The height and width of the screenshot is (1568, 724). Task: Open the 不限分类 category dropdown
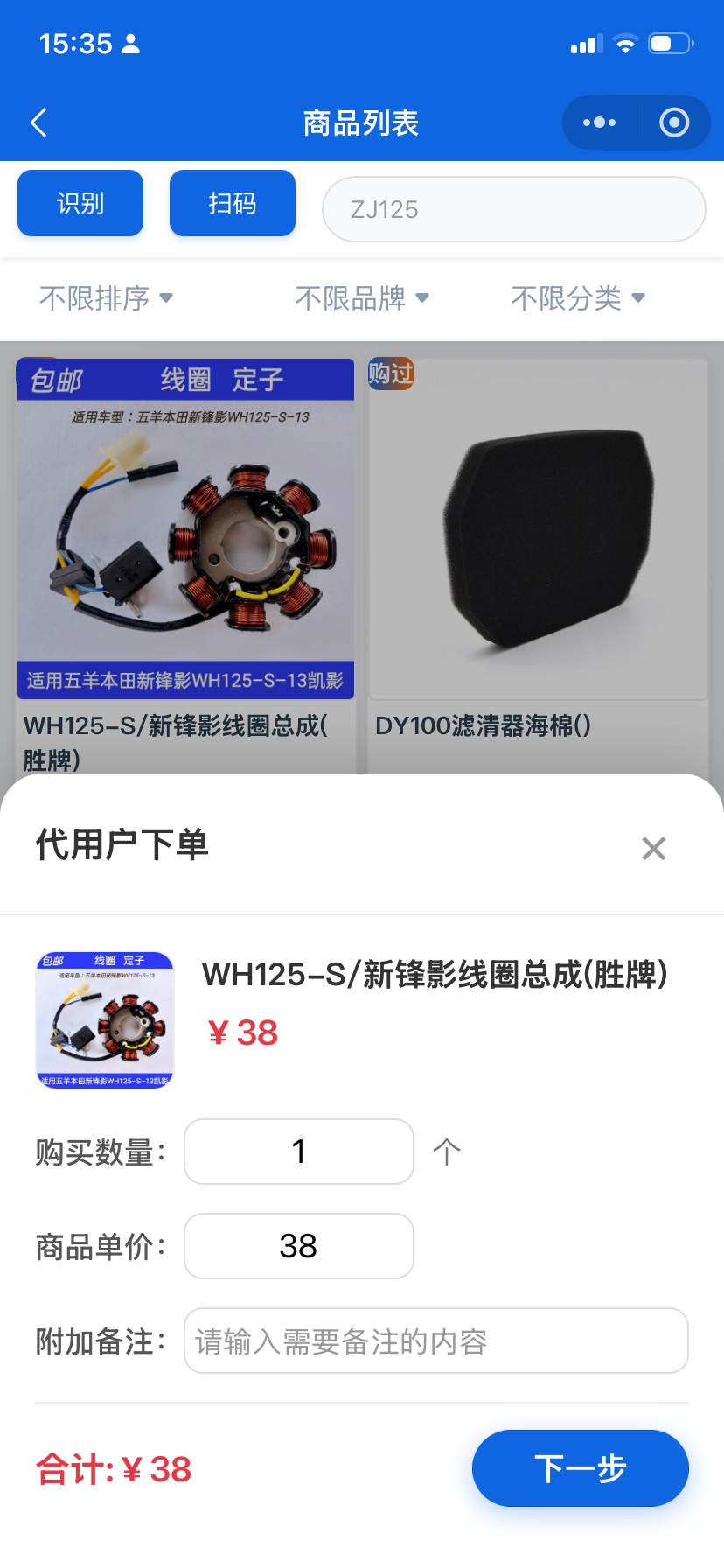tap(578, 298)
